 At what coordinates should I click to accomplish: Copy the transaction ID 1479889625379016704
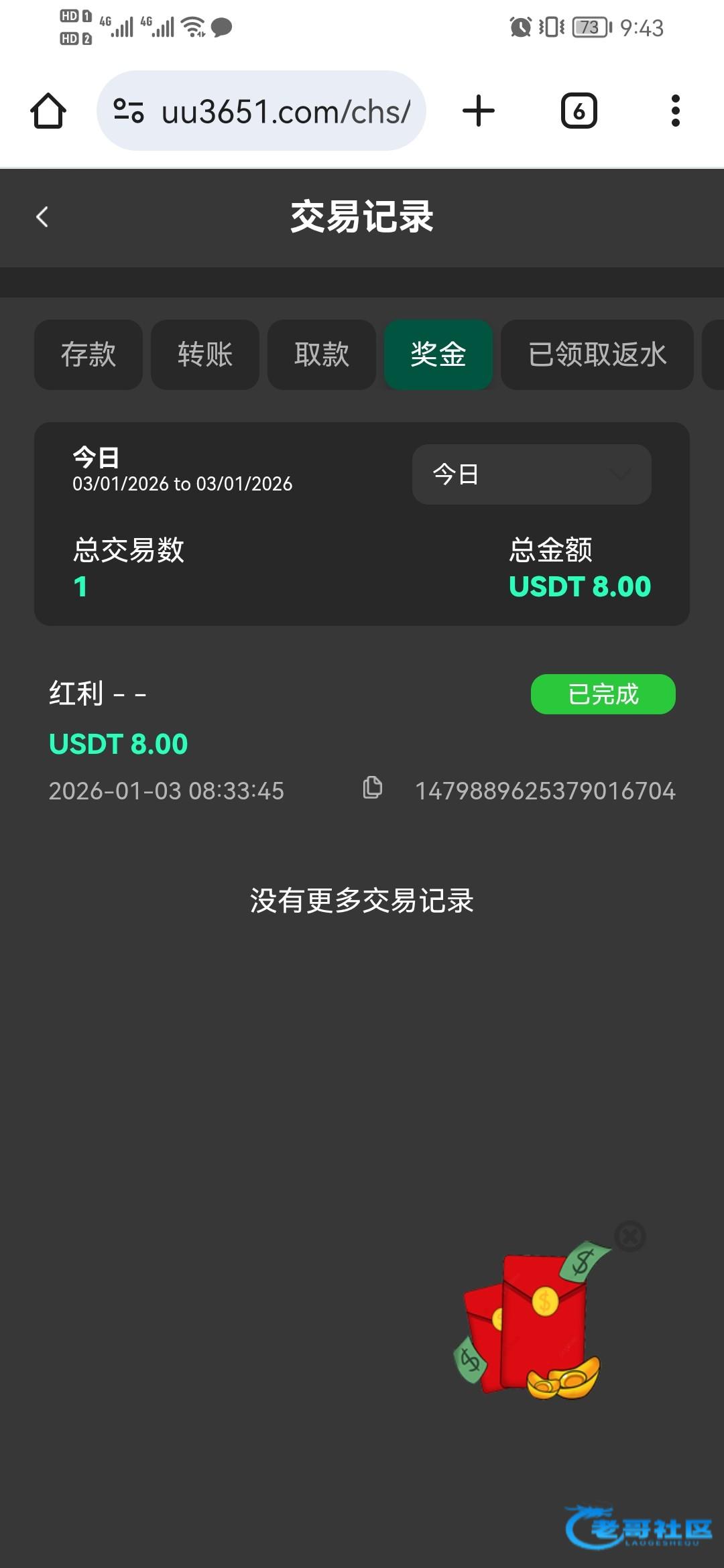373,787
